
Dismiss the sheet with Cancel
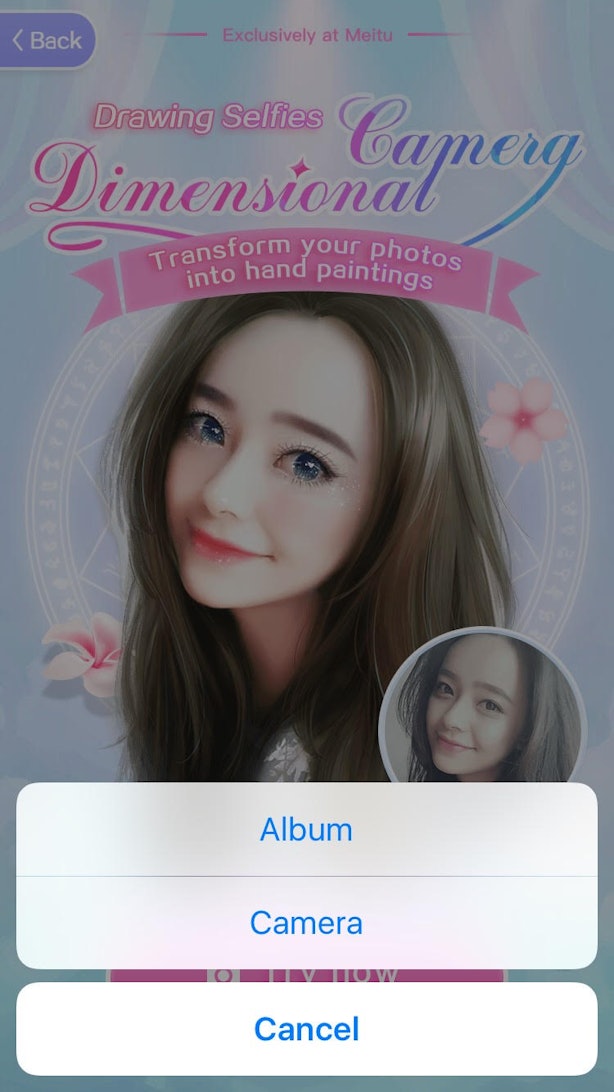pyautogui.click(x=306, y=1029)
